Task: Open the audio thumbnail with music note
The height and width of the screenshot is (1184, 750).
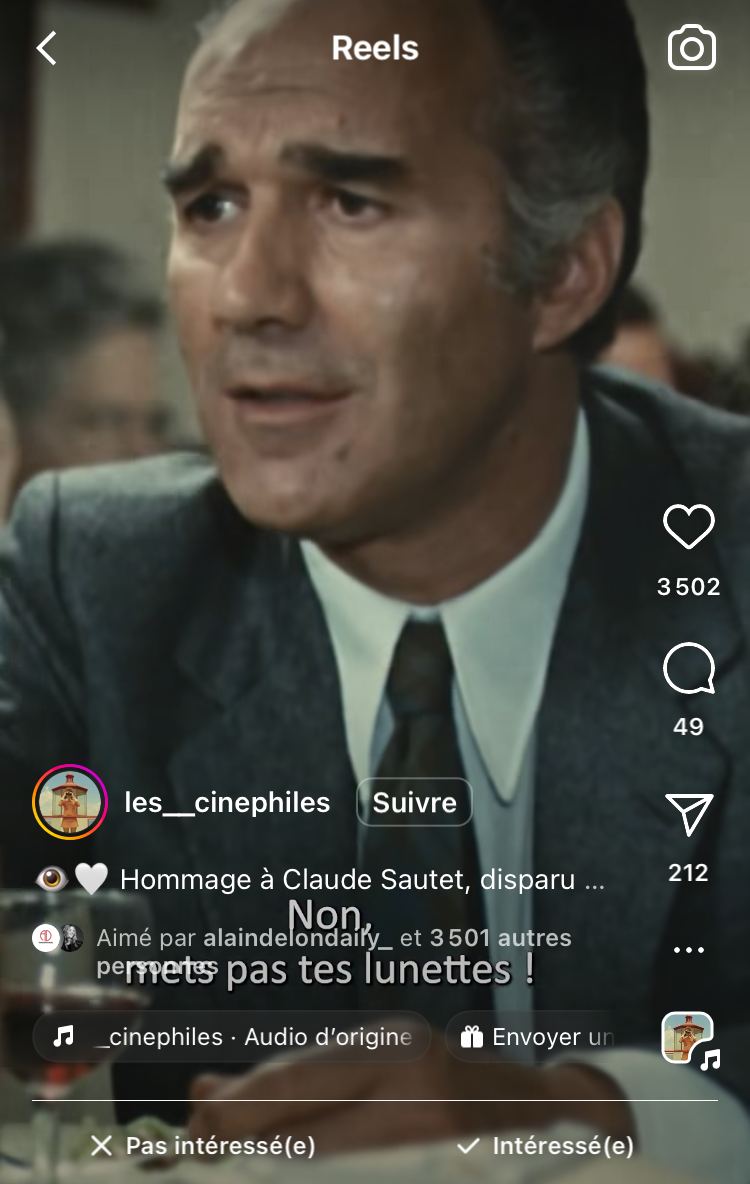Action: coord(689,1038)
